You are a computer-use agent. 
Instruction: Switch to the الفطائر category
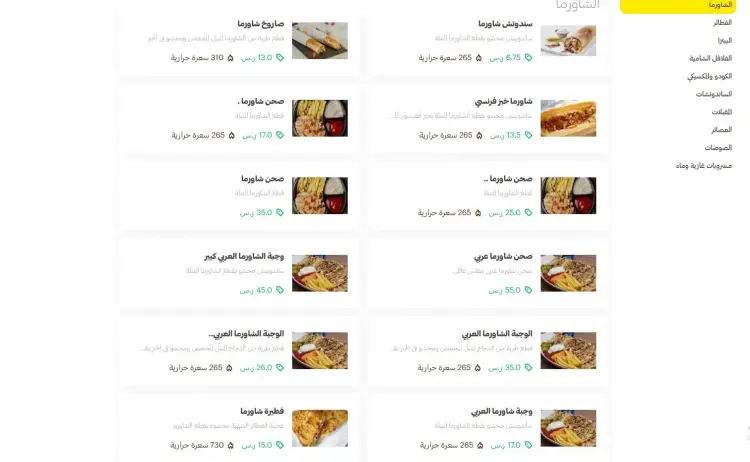click(720, 22)
